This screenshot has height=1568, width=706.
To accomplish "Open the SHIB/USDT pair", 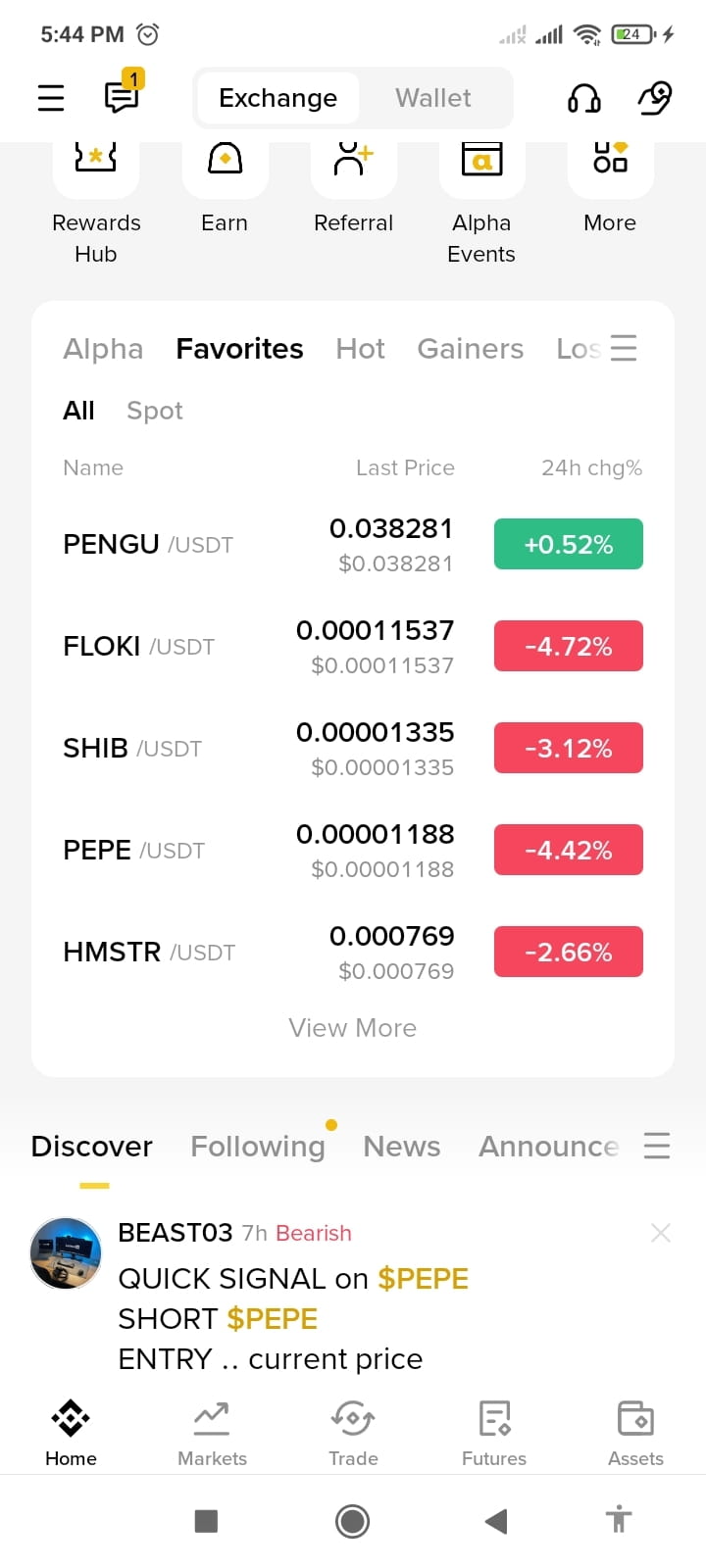I will click(353, 749).
